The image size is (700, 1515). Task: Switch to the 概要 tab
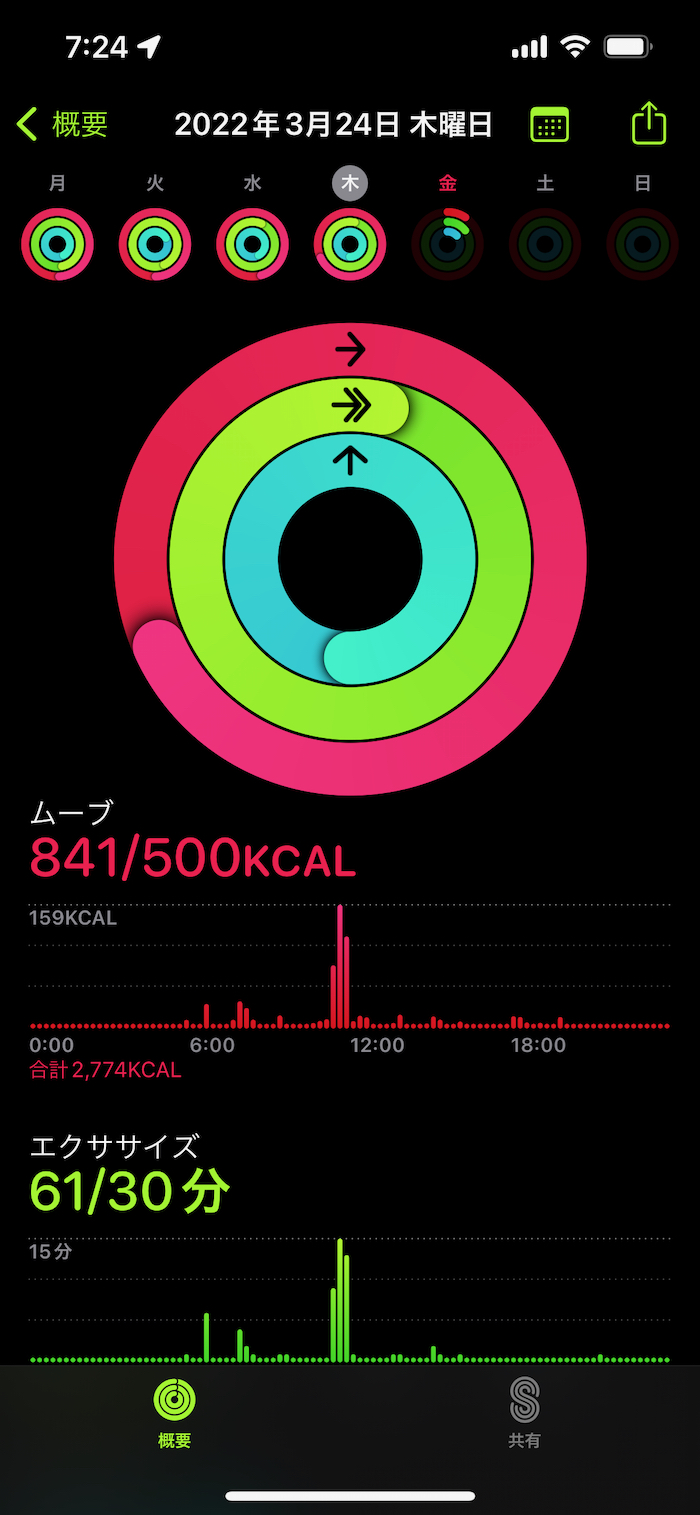pos(175,1412)
